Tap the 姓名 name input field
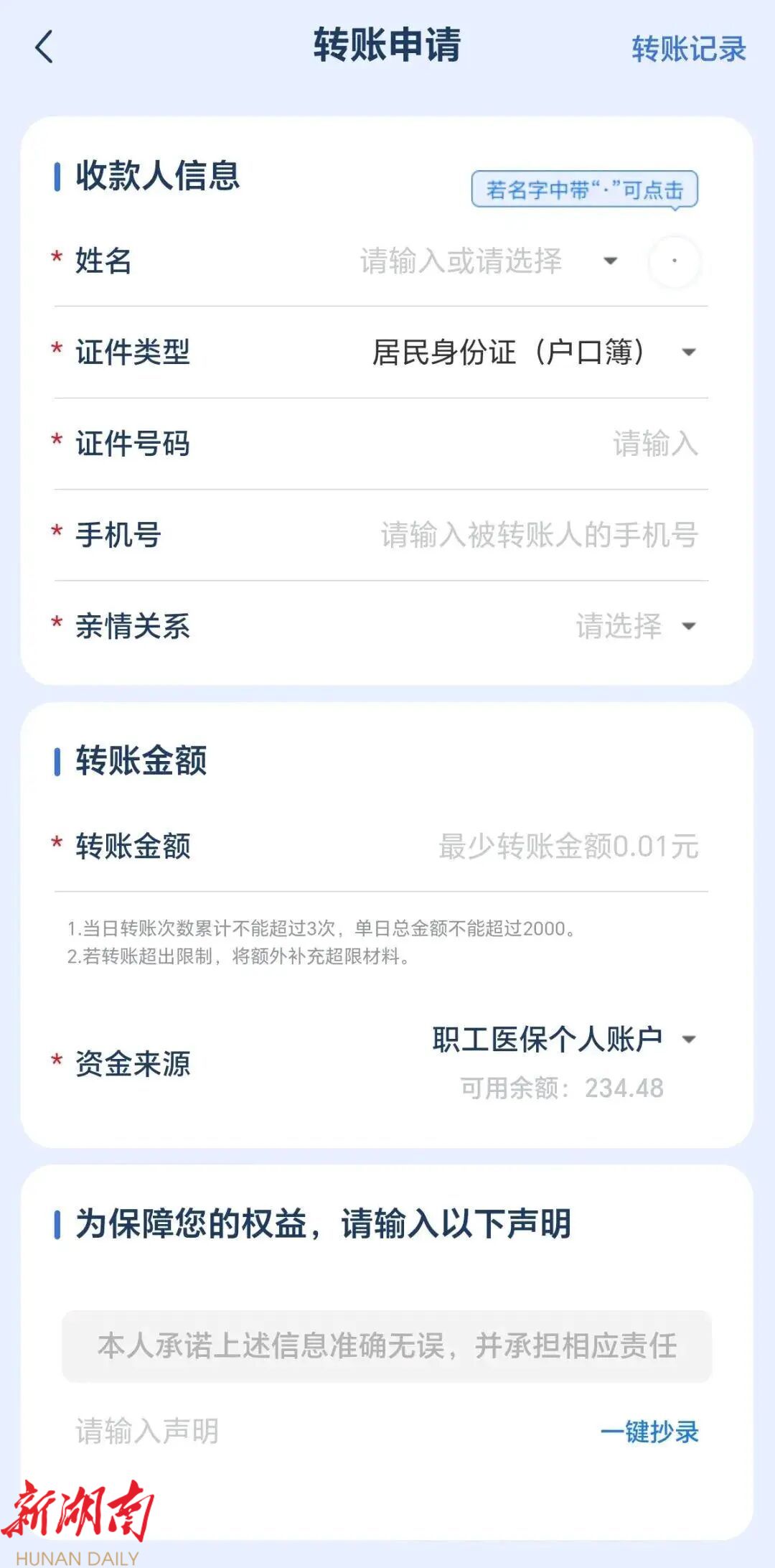The height and width of the screenshot is (1568, 775). coord(460,261)
